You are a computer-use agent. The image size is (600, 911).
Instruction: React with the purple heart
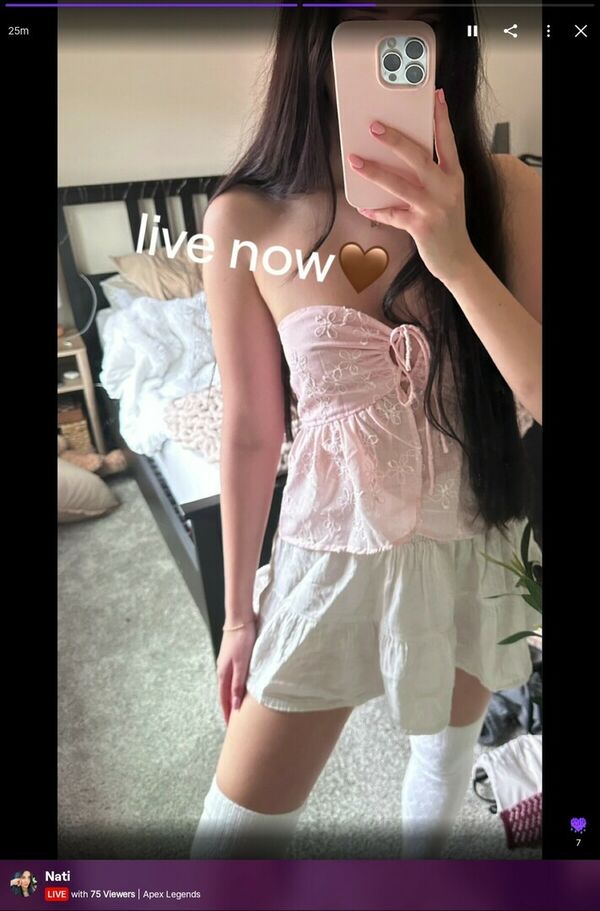pyautogui.click(x=577, y=825)
